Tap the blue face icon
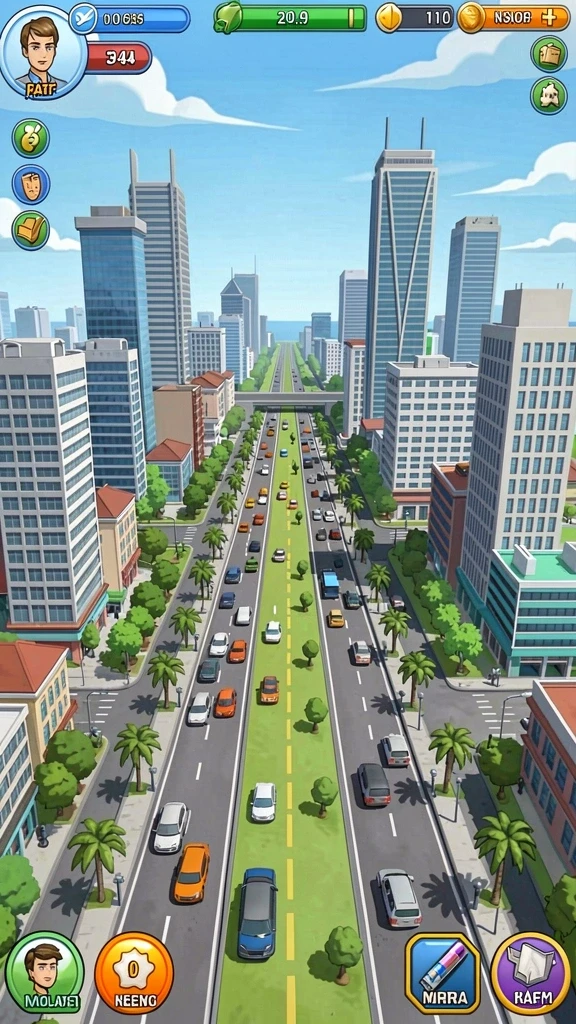The height and width of the screenshot is (1024, 576). pos(31,184)
